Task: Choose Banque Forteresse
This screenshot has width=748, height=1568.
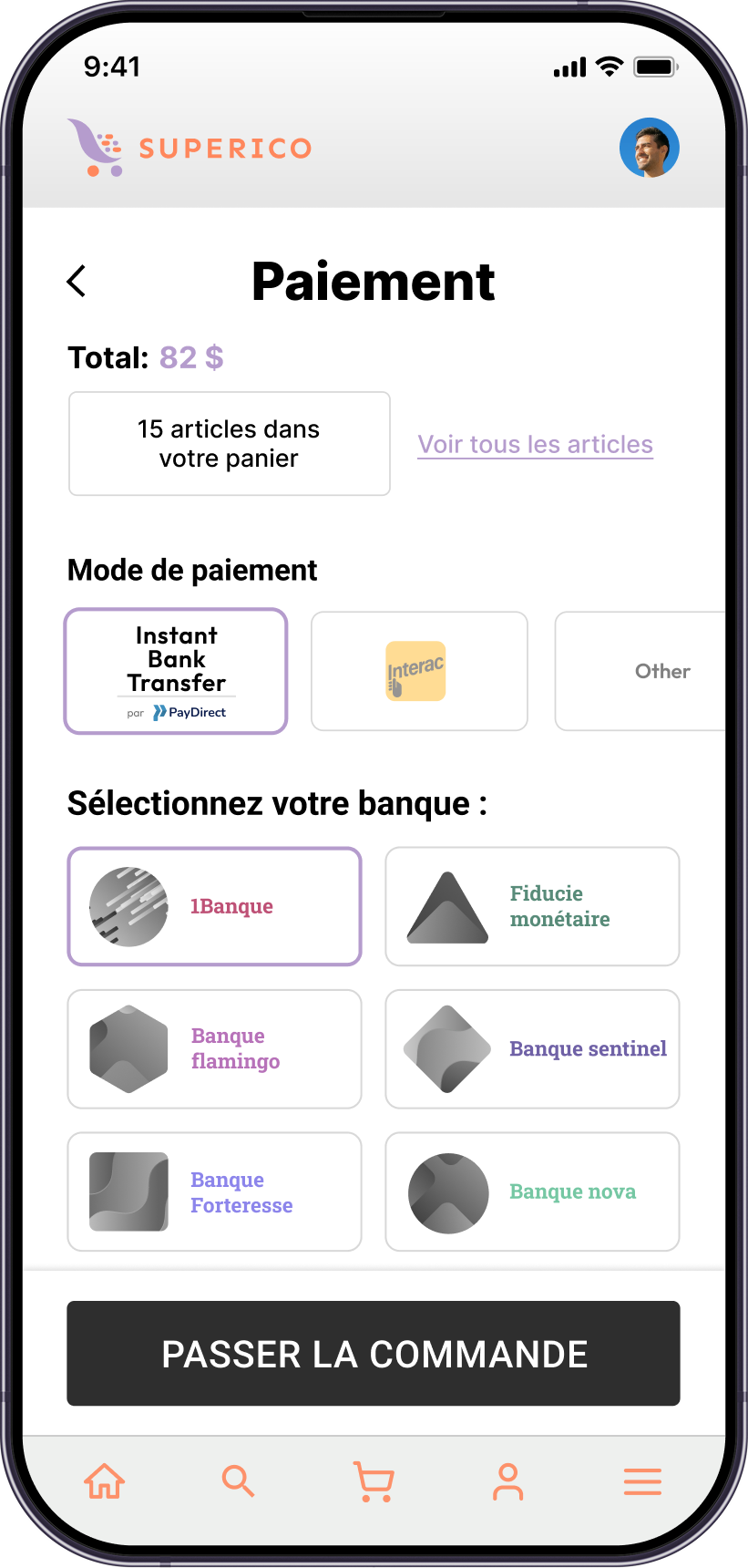Action: (214, 1191)
